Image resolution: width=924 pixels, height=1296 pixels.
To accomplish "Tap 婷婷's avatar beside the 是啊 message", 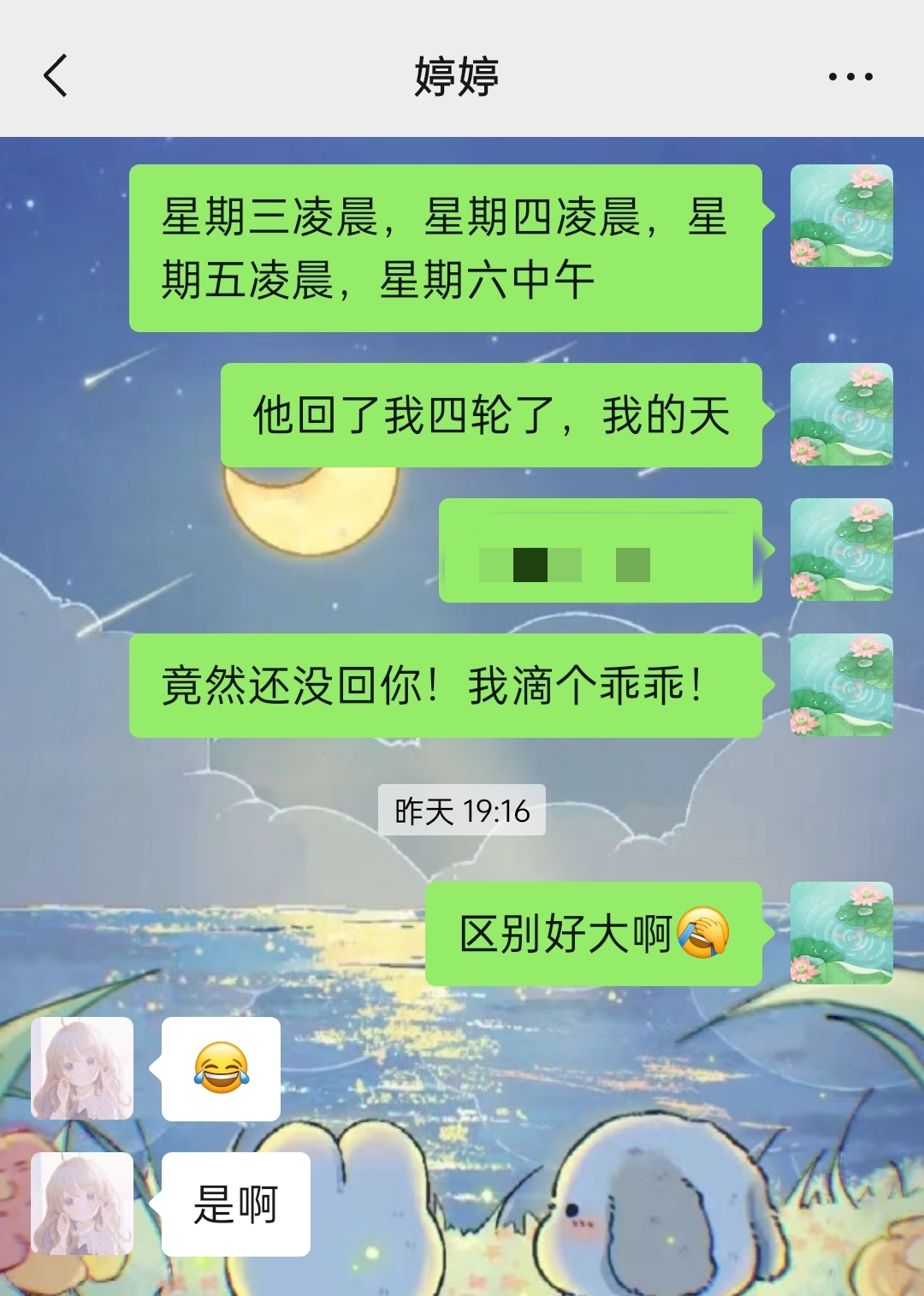I will (x=82, y=1203).
